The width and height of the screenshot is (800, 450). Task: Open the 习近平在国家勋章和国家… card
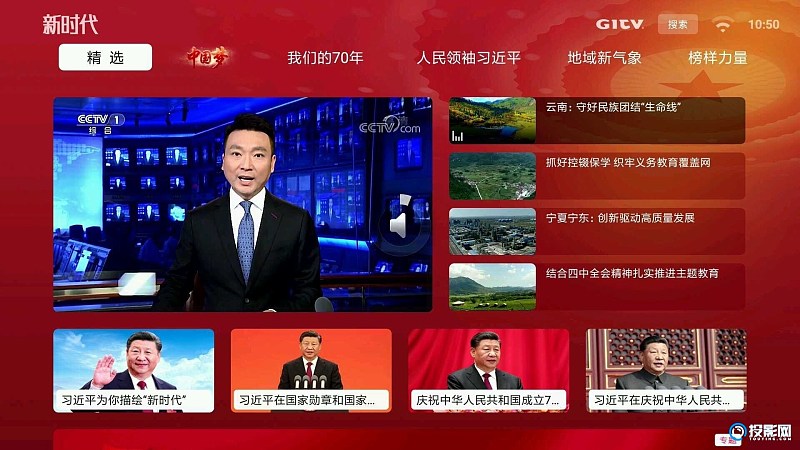point(310,370)
